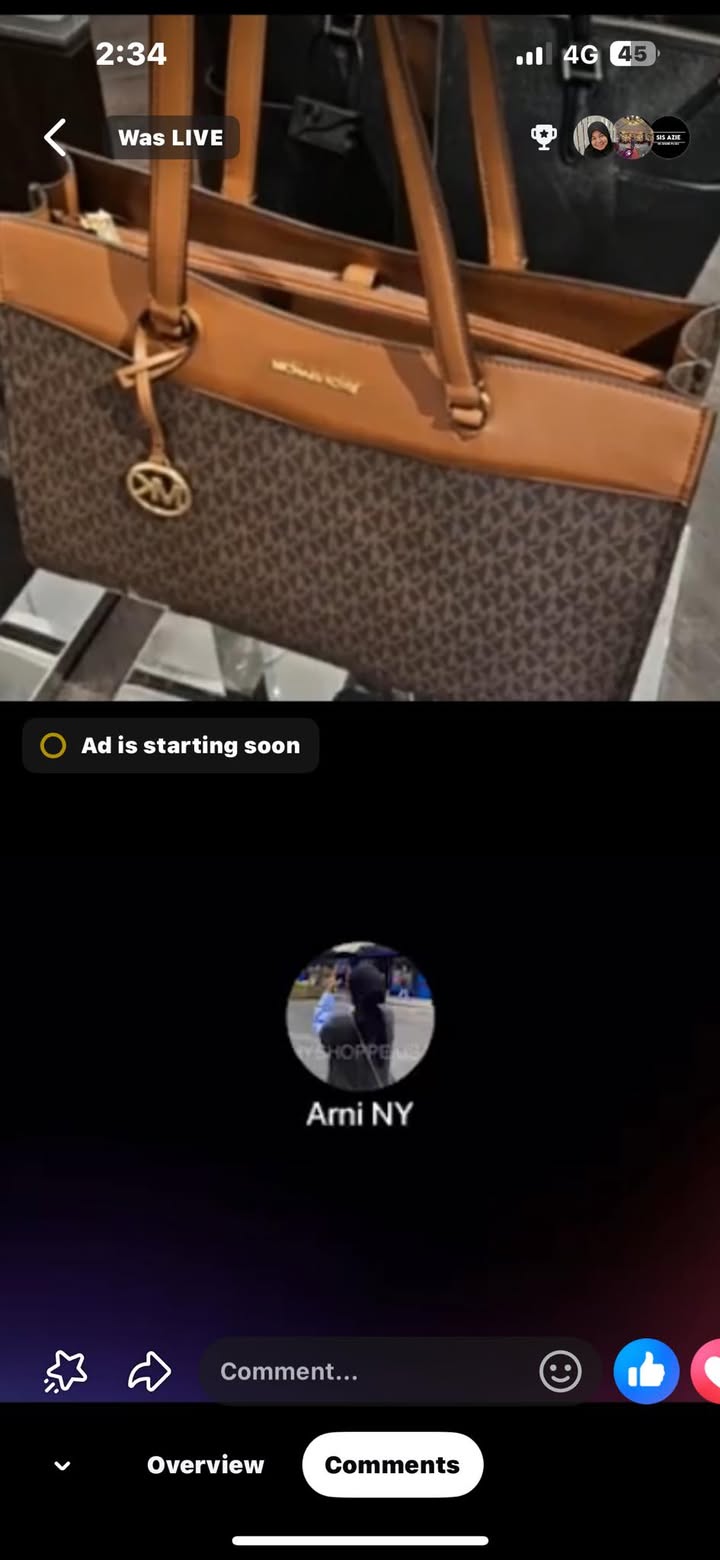Collapse panel with the down chevron
Viewport: 720px width, 1560px height.
click(x=62, y=1465)
